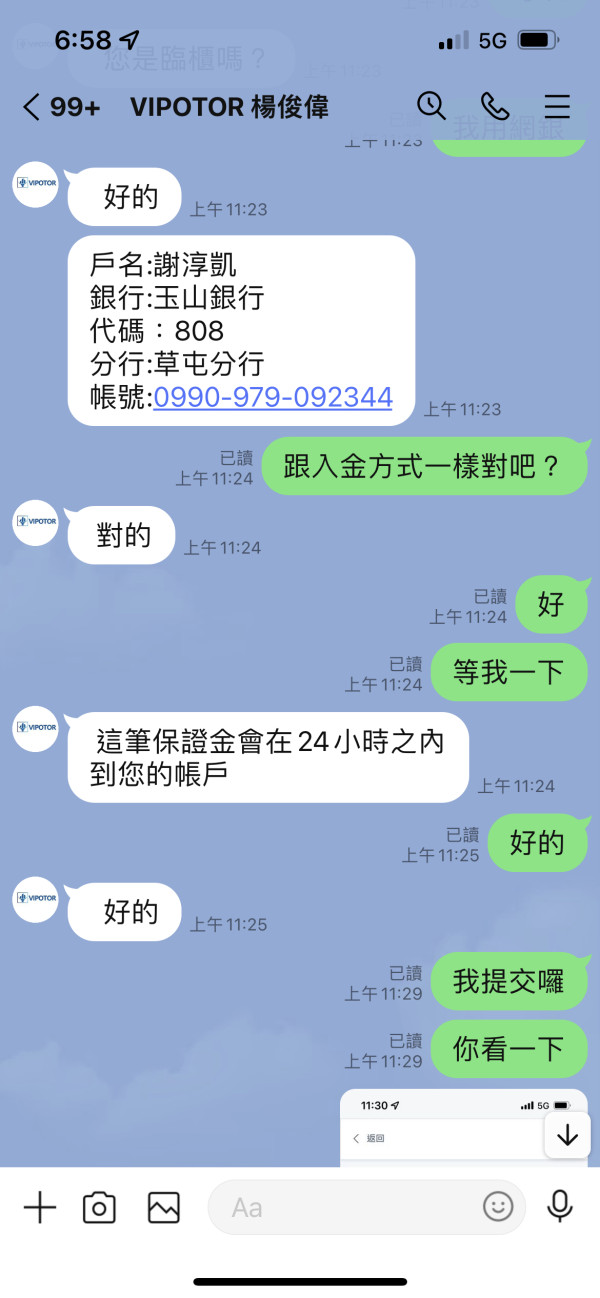Record a voice message with microphone
This screenshot has width=600, height=1298.
(560, 1207)
